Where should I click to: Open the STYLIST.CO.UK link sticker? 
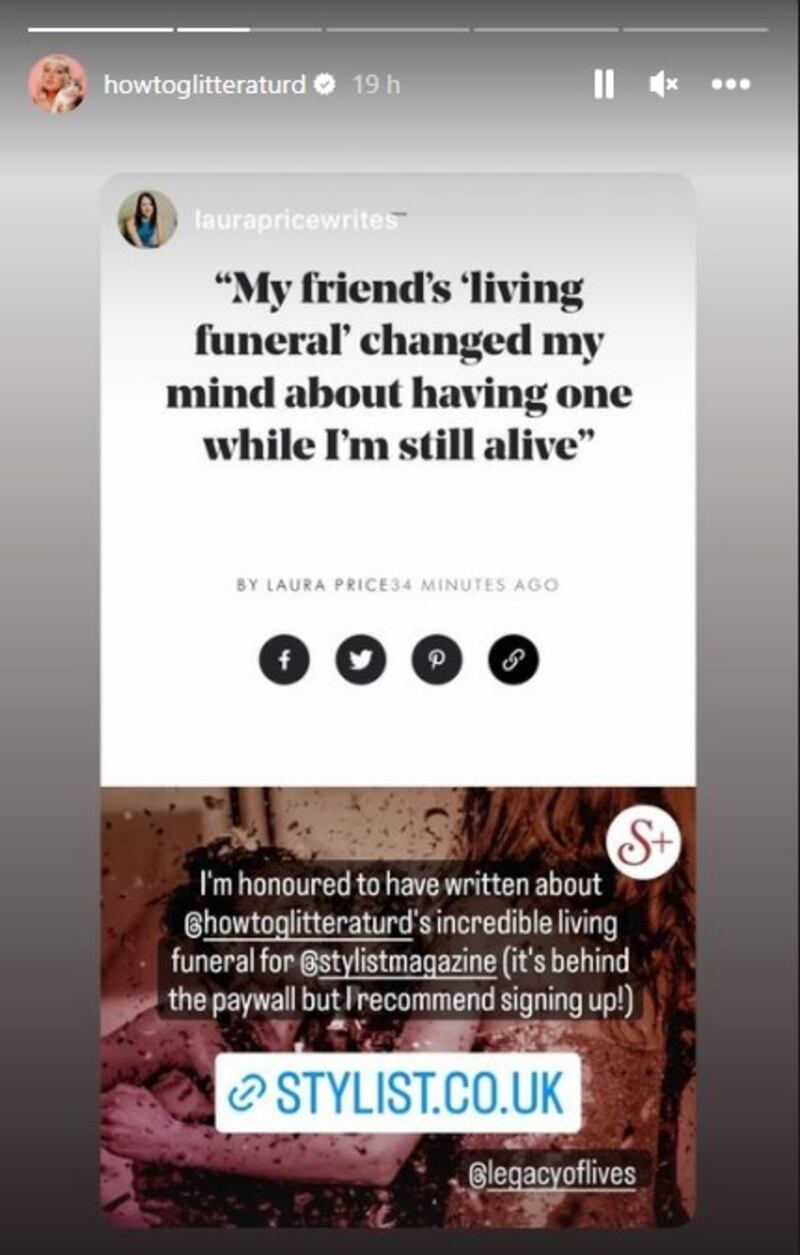[398, 1093]
